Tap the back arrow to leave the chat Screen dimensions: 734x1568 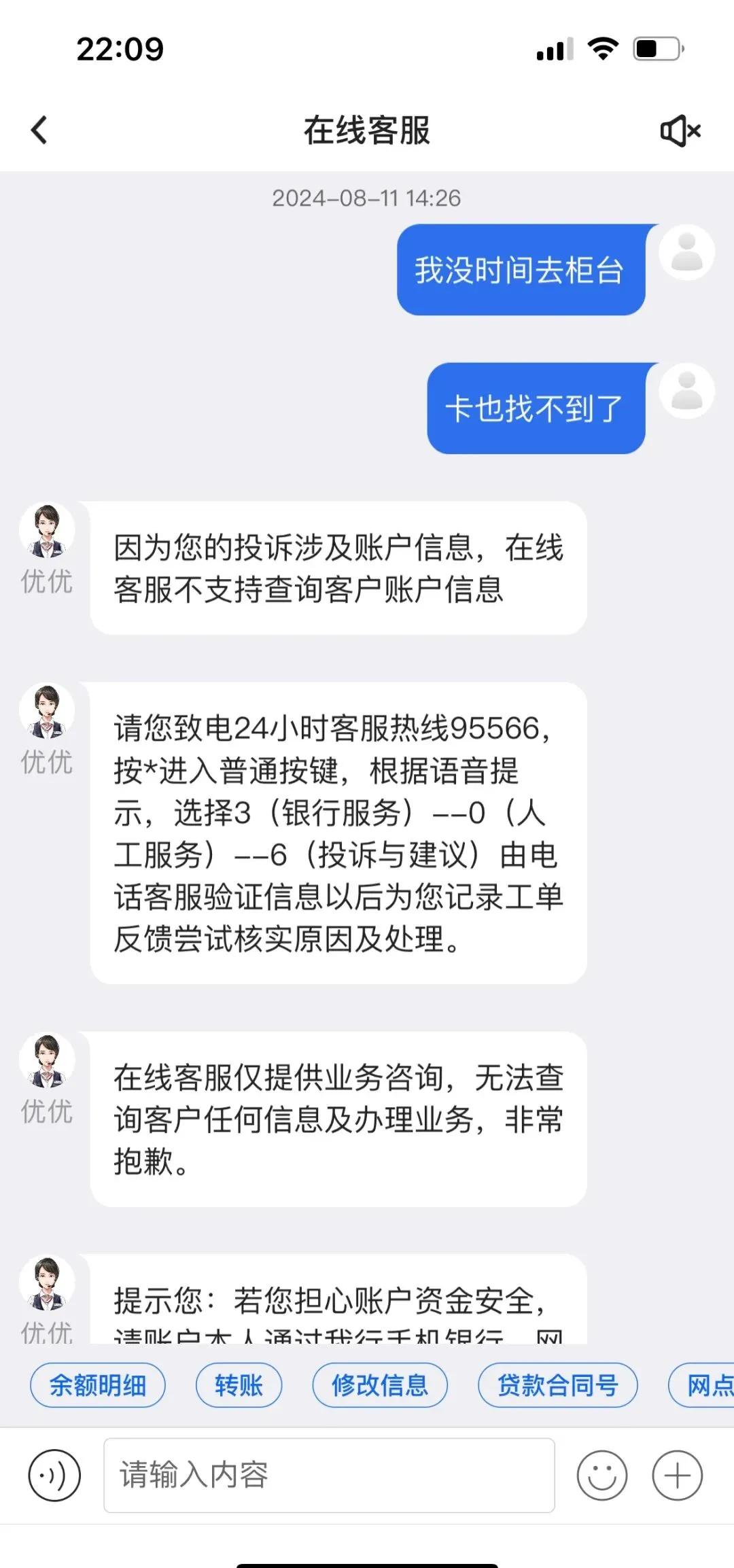[x=39, y=129]
